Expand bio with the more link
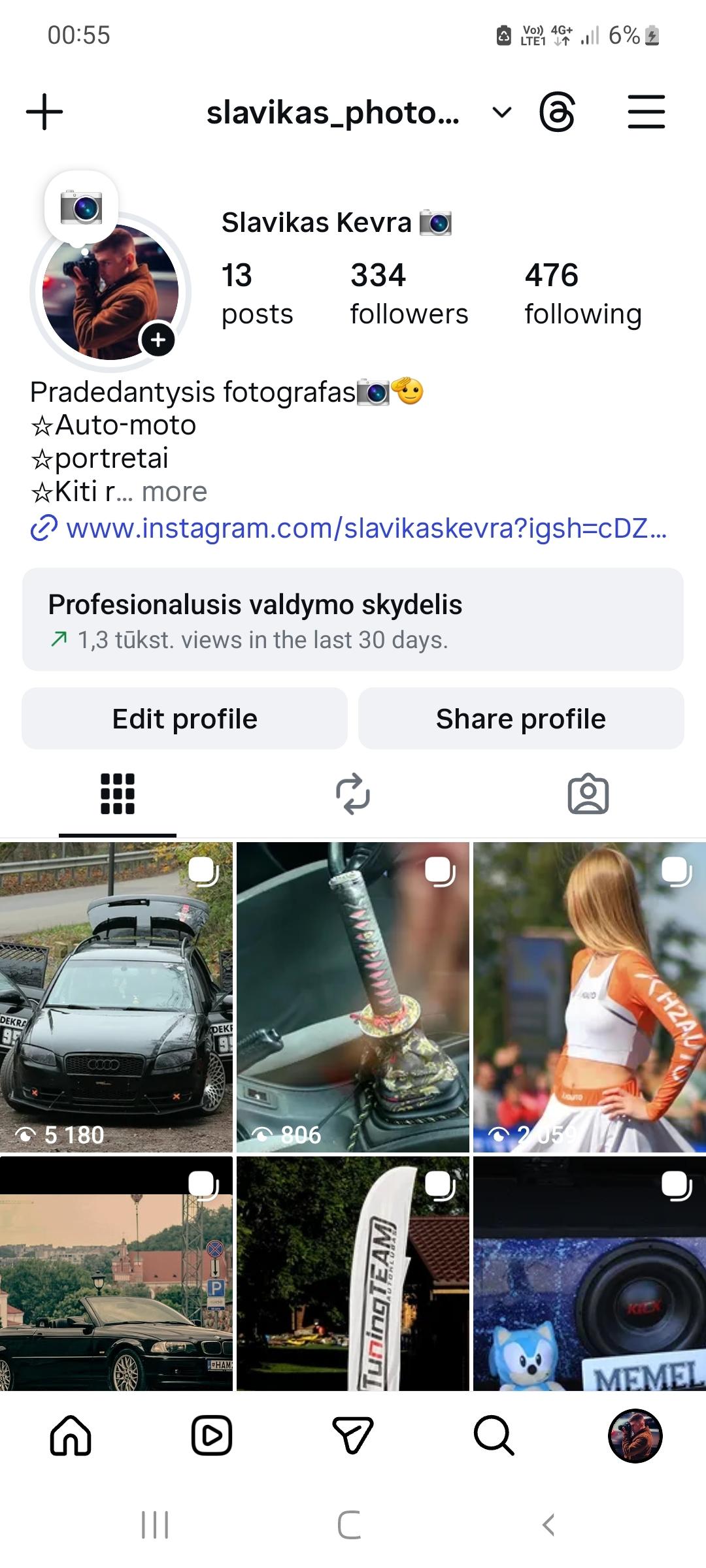The image size is (706, 1568). point(174,492)
